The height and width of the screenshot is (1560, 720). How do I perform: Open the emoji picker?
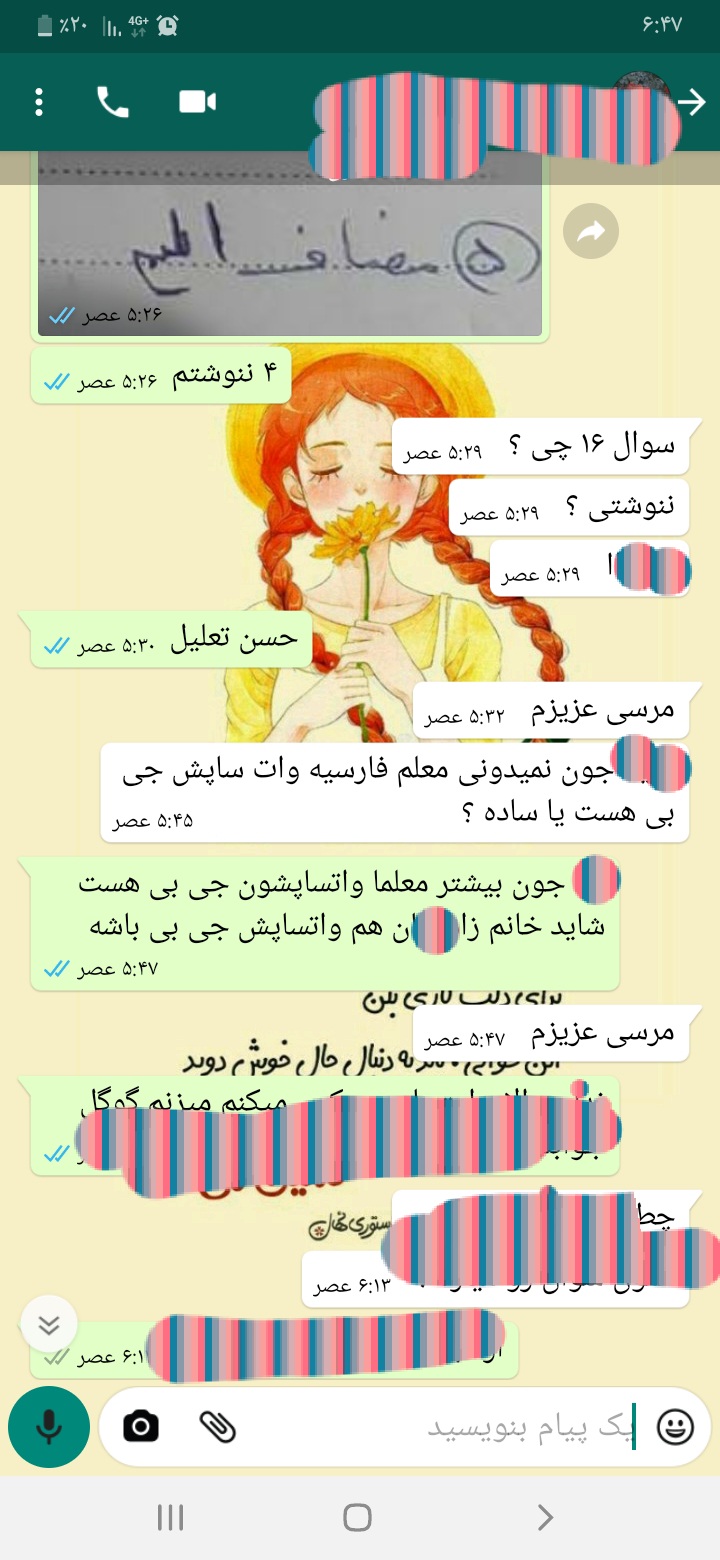[x=675, y=1427]
